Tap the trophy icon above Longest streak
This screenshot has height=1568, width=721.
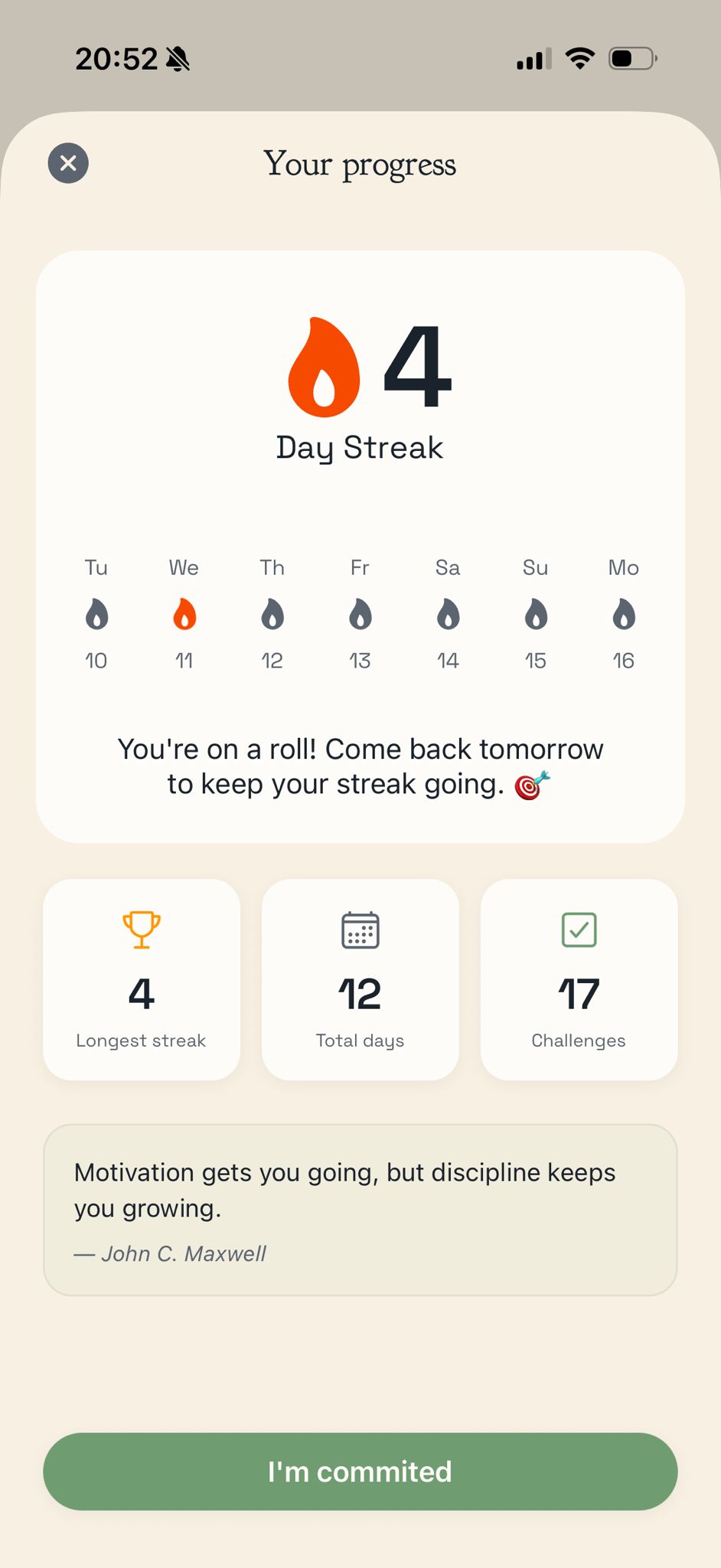[141, 930]
